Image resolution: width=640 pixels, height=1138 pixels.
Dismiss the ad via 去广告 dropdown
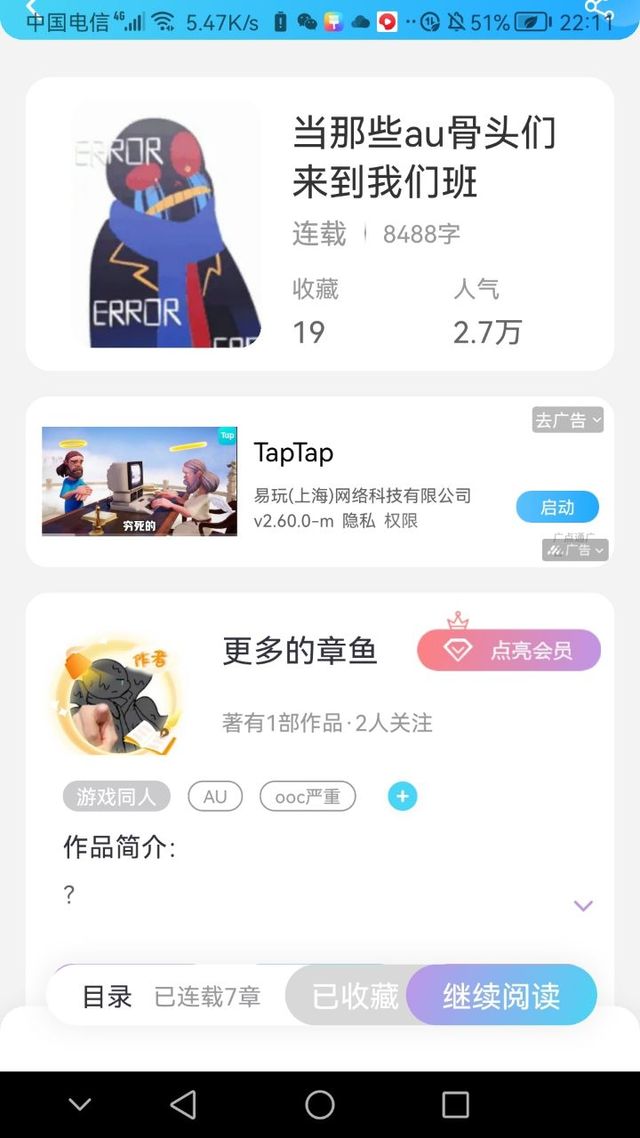pyautogui.click(x=567, y=420)
